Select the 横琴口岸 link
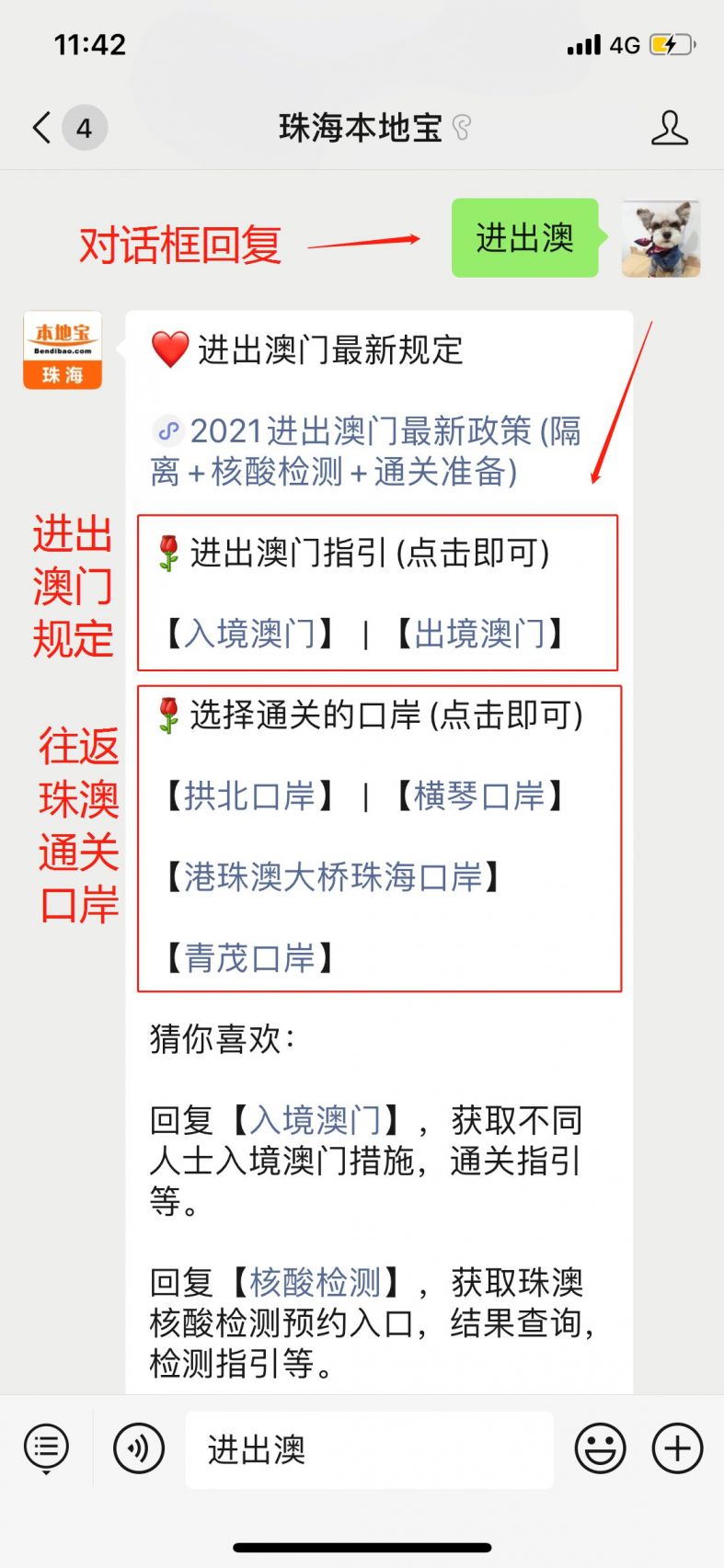The image size is (724, 1568). [x=479, y=795]
